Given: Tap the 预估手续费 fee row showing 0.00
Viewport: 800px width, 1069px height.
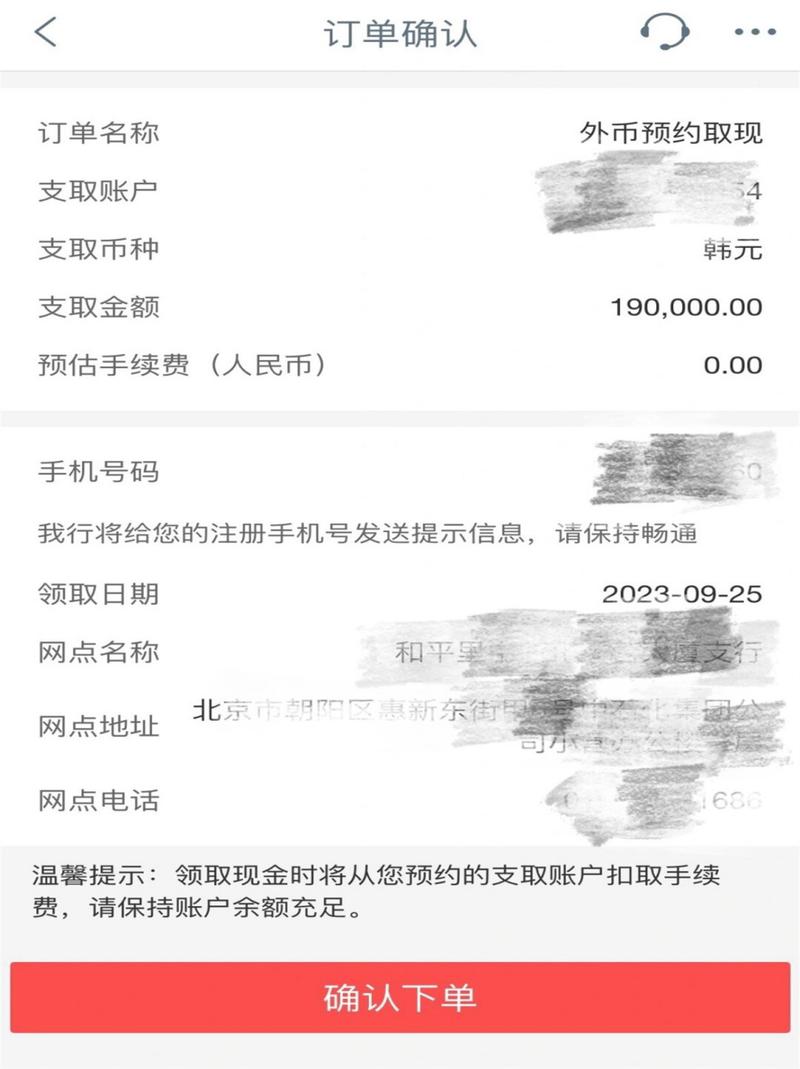Looking at the screenshot, I should click(x=400, y=362).
